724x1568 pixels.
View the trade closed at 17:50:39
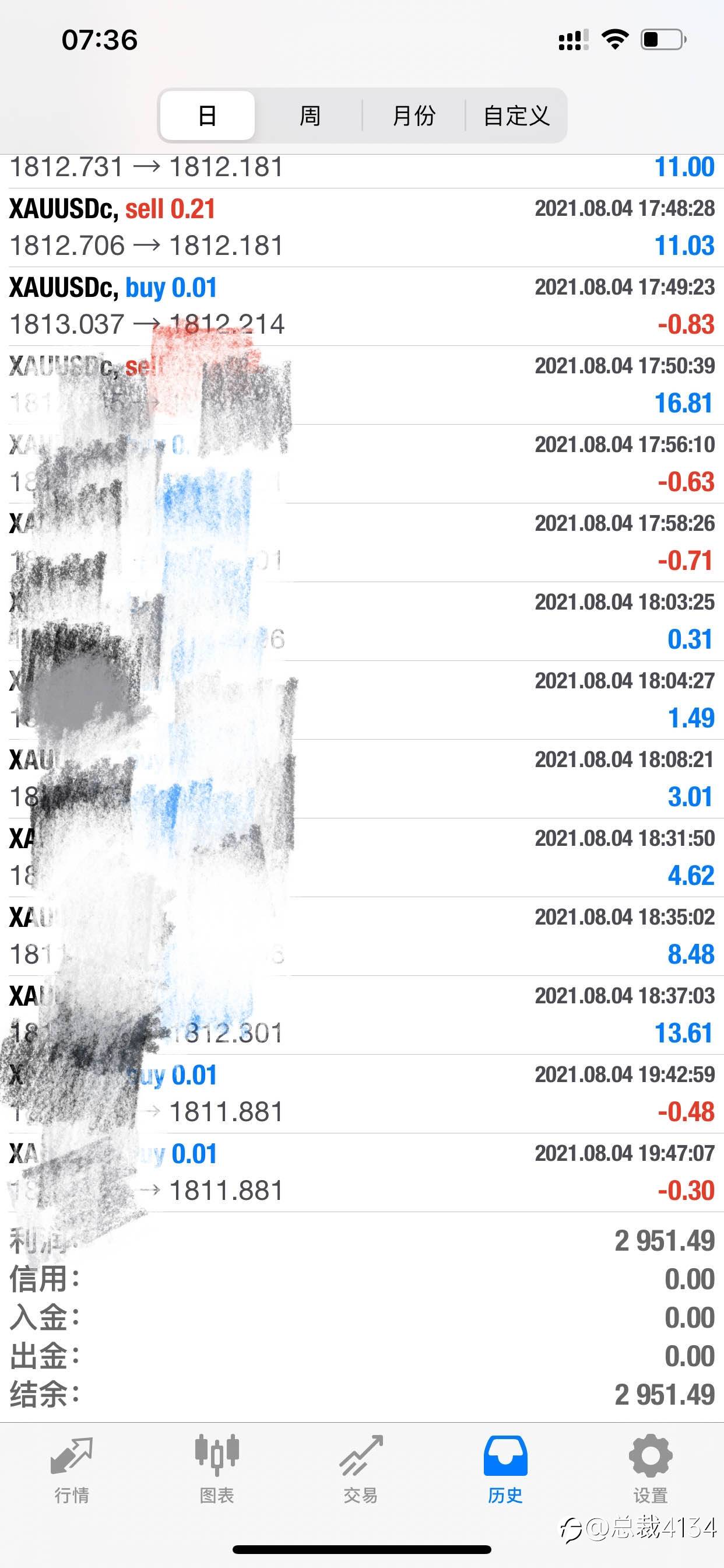point(362,384)
